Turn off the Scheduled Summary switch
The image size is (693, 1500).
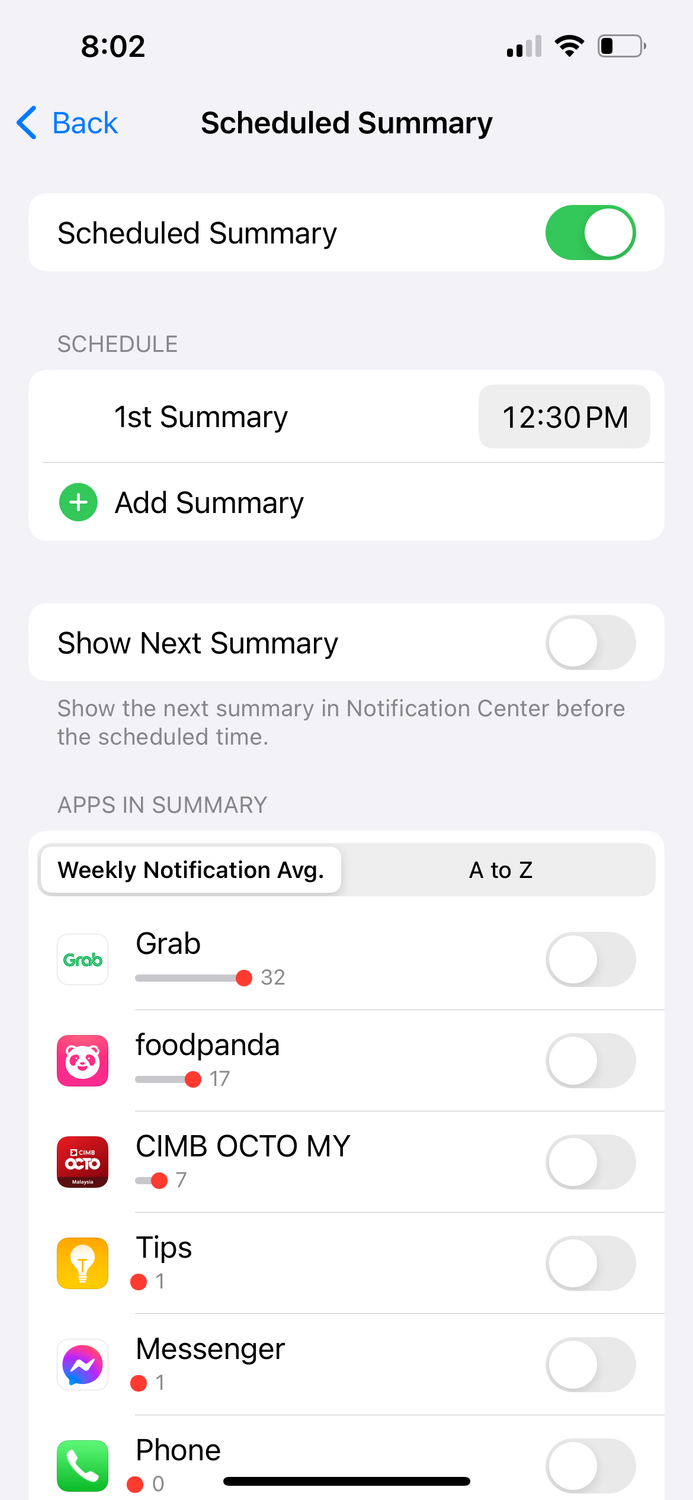tap(590, 232)
